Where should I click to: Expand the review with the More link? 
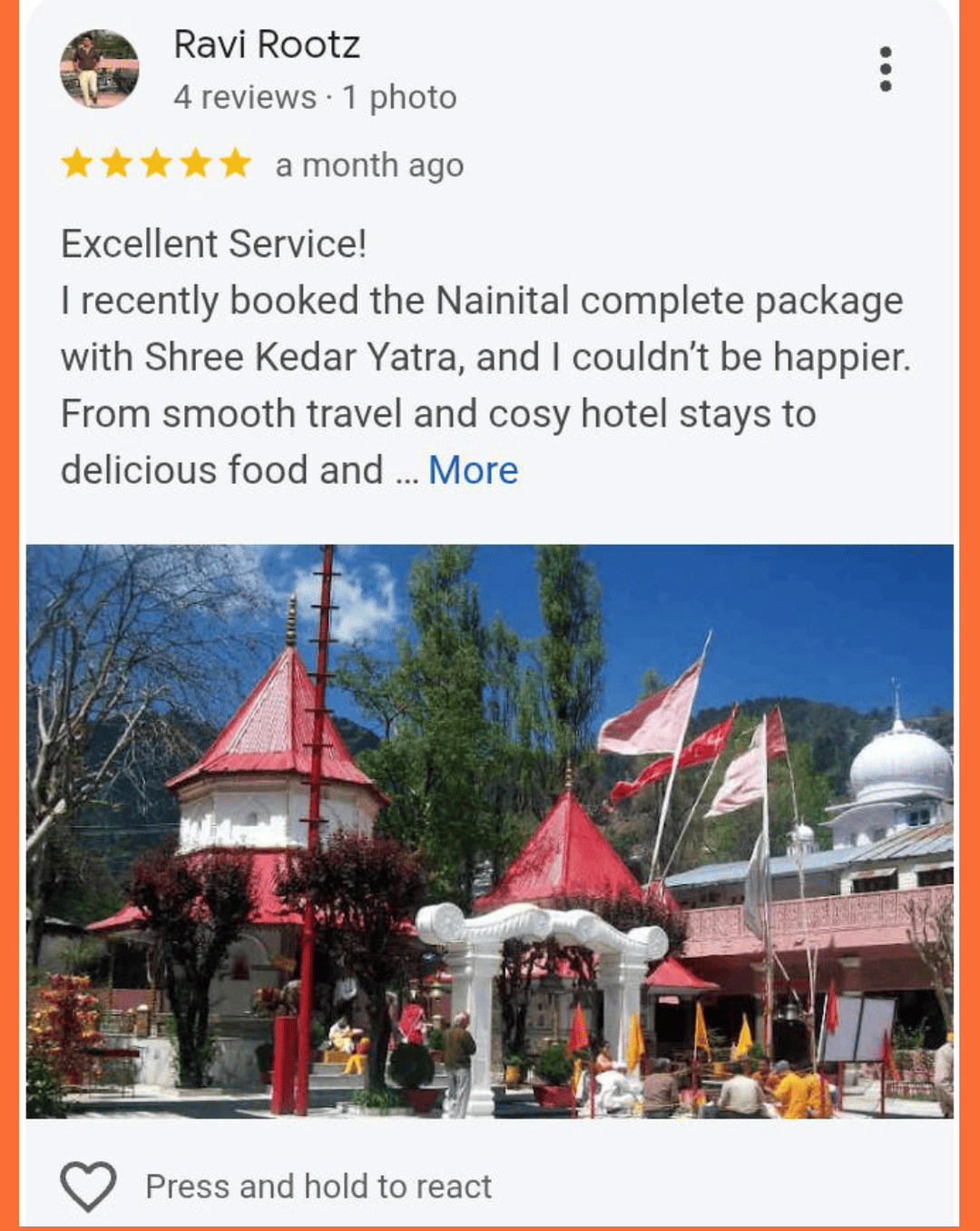473,470
